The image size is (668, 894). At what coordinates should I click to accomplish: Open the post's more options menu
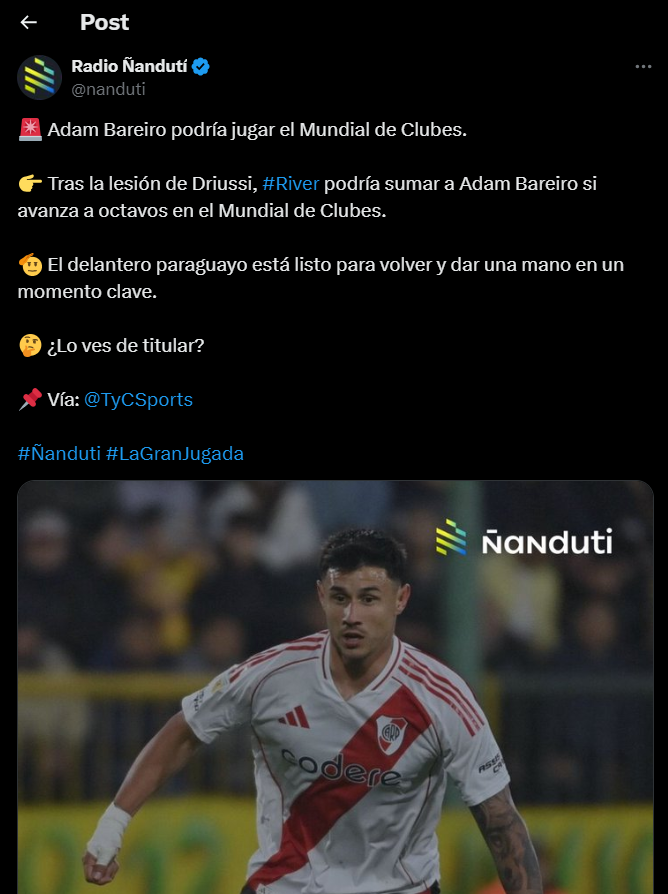pyautogui.click(x=643, y=67)
